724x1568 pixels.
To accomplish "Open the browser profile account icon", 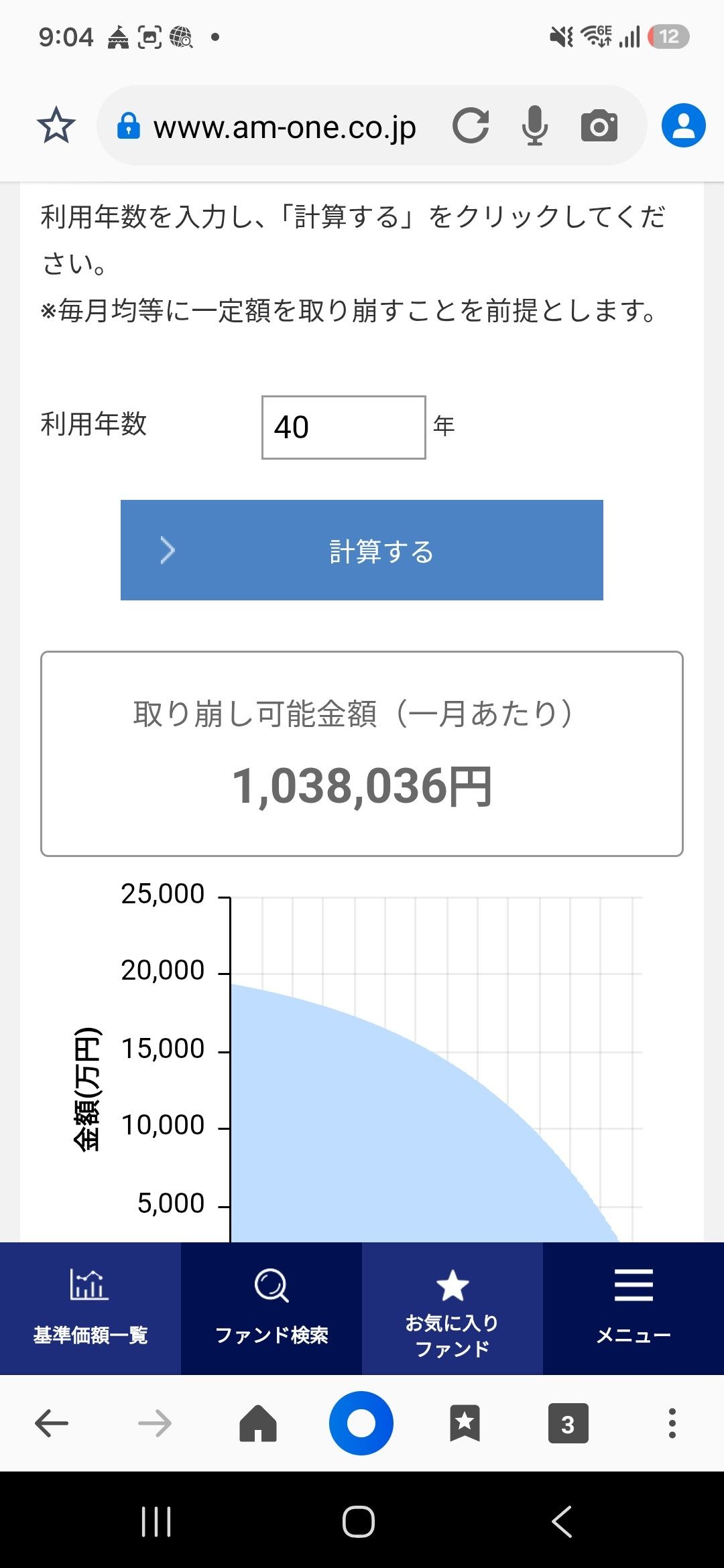I will 683,125.
